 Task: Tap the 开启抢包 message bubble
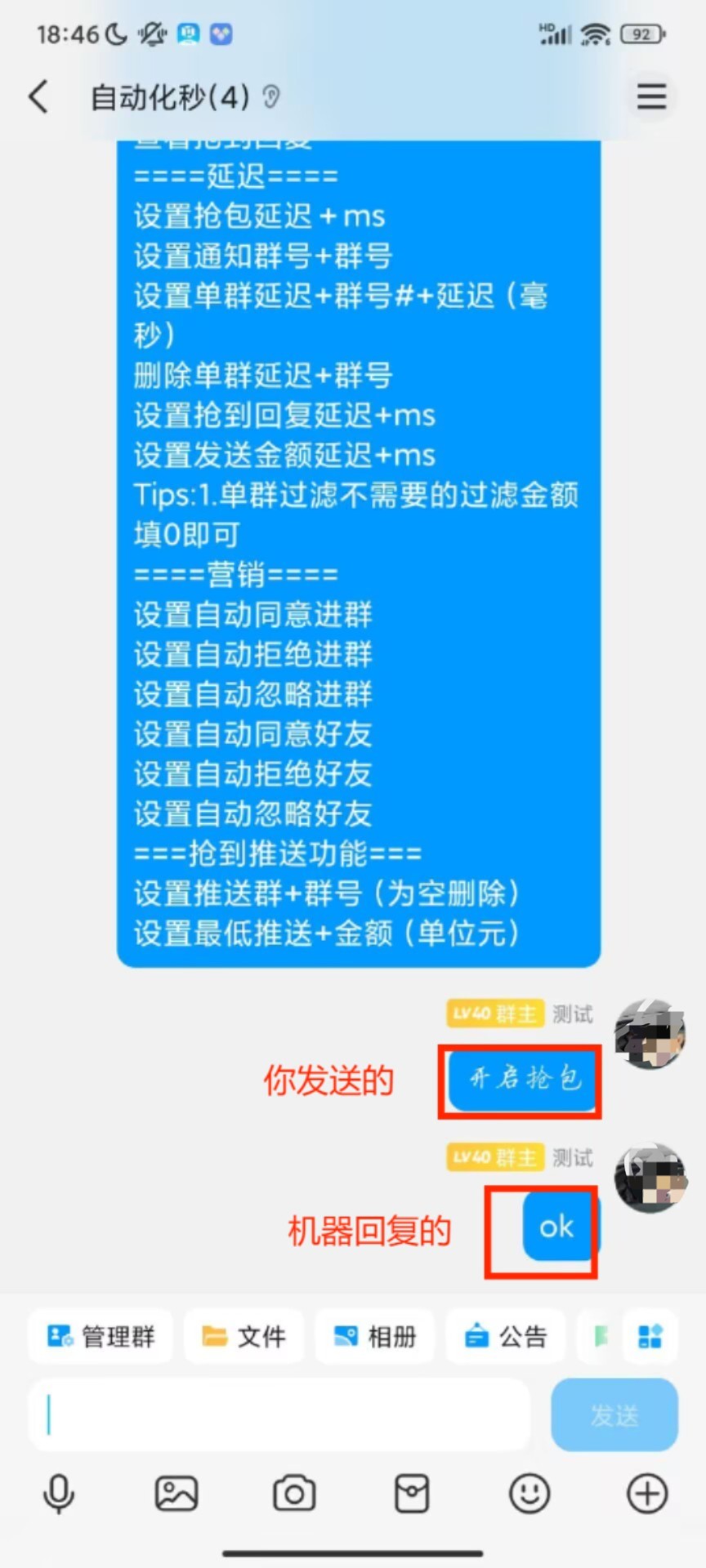(x=523, y=1080)
